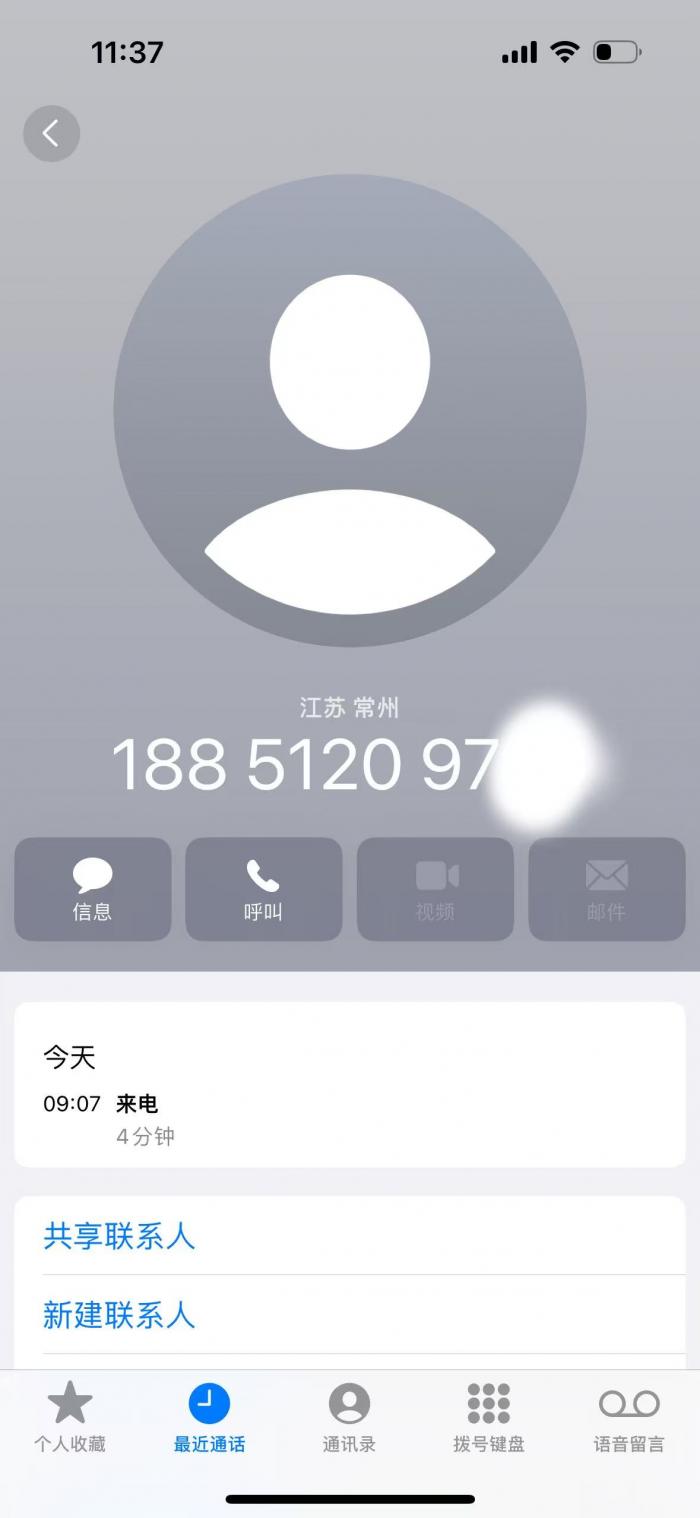Open the 最近通话 tab
The height and width of the screenshot is (1518, 700).
pyautogui.click(x=209, y=1416)
